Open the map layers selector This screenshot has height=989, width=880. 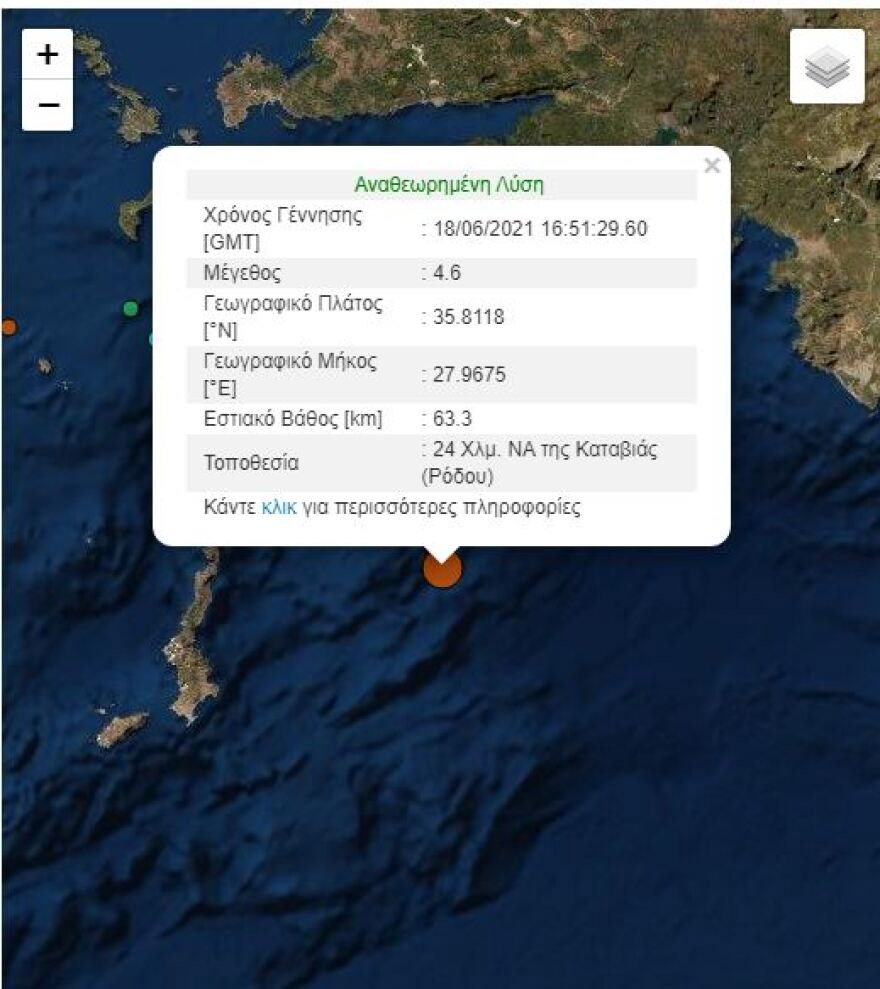[827, 67]
